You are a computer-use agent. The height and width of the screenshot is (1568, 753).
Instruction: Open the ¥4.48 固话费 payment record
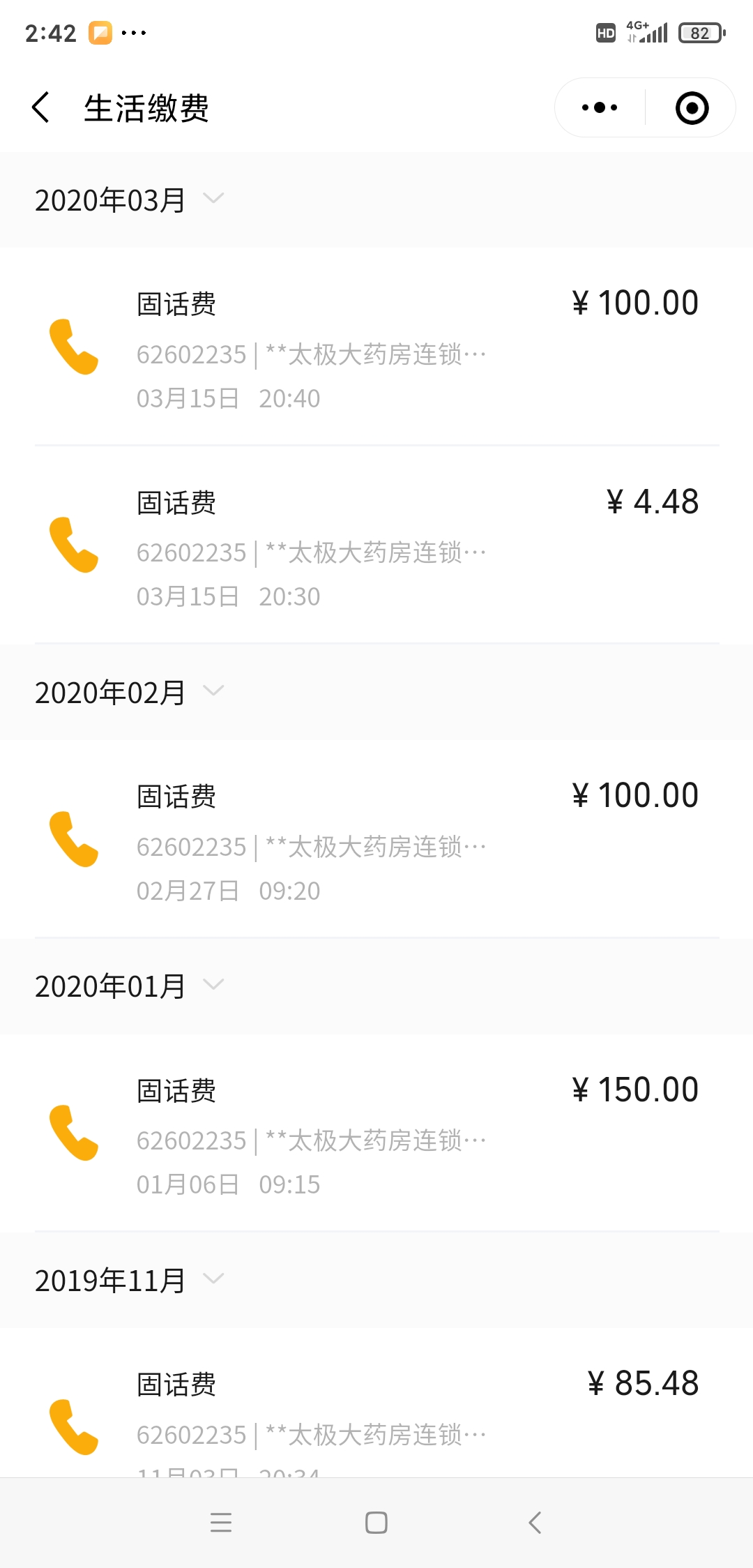[x=376, y=545]
